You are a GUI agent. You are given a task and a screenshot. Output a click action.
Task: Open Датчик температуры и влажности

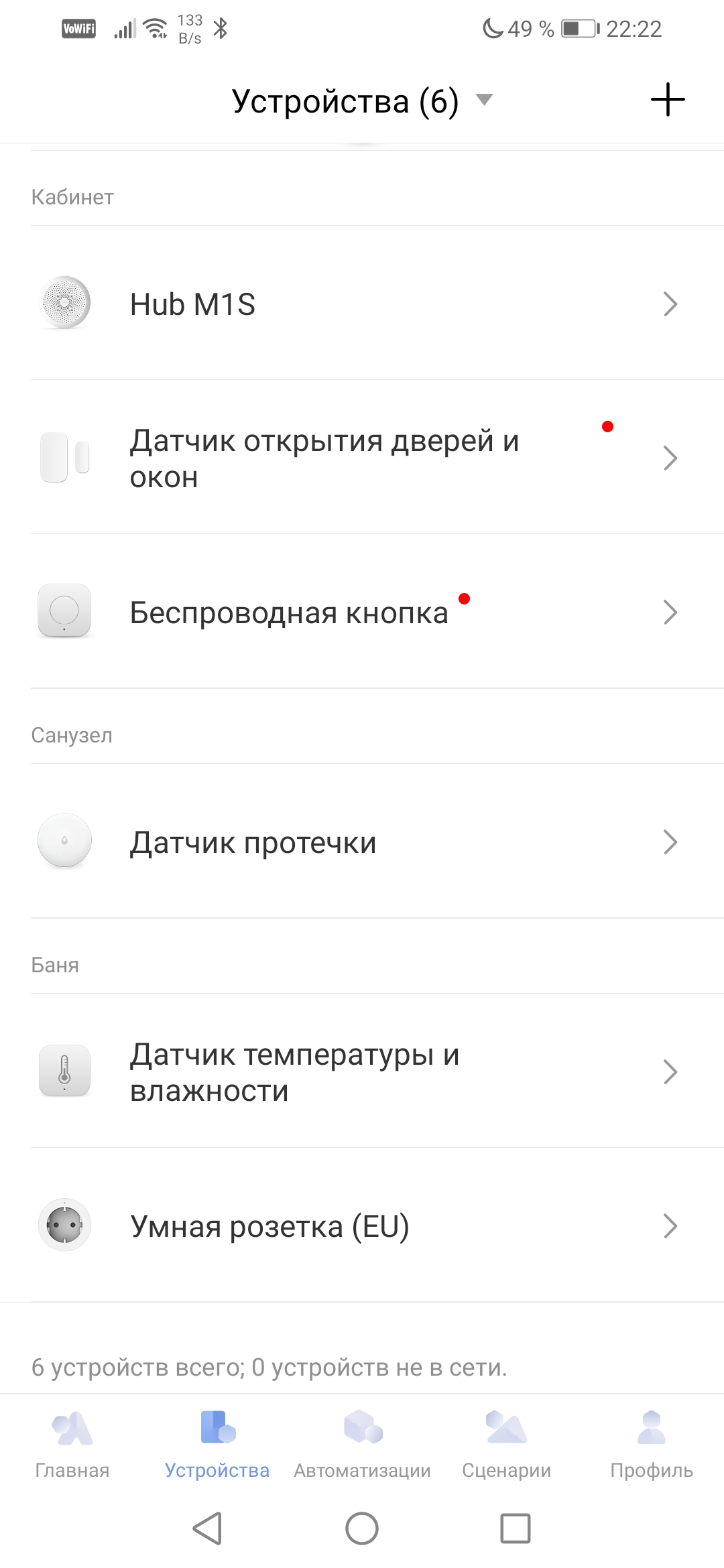[x=362, y=1072]
